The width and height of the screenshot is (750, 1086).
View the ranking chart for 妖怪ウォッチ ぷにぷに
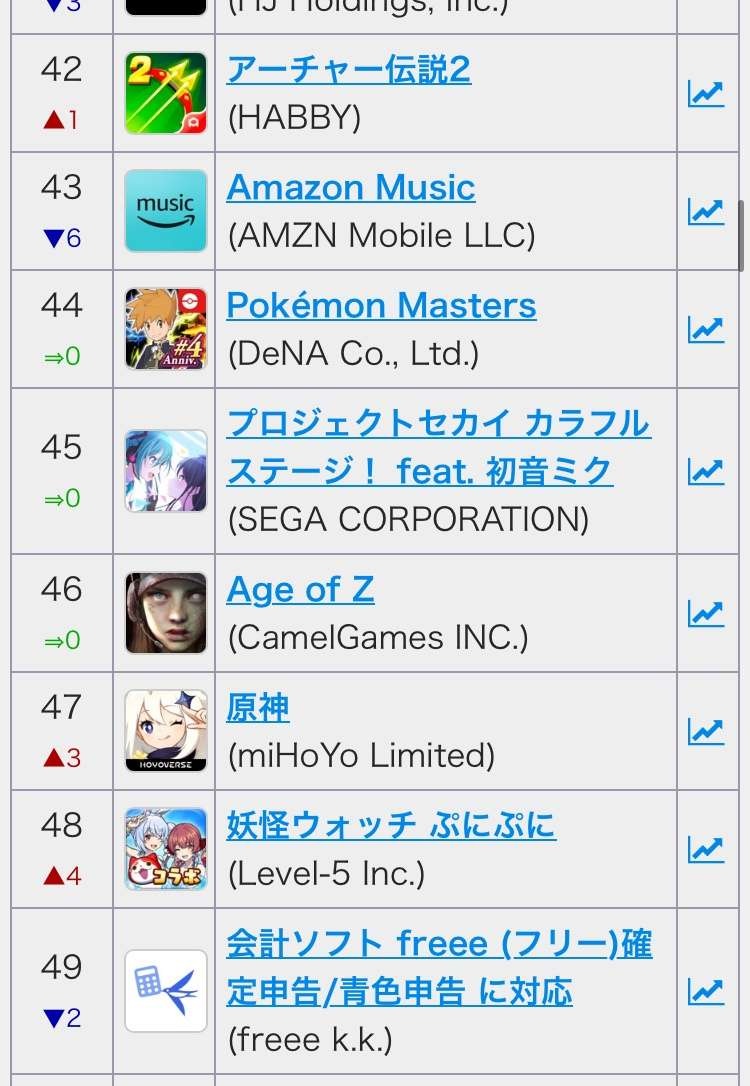pyautogui.click(x=706, y=850)
